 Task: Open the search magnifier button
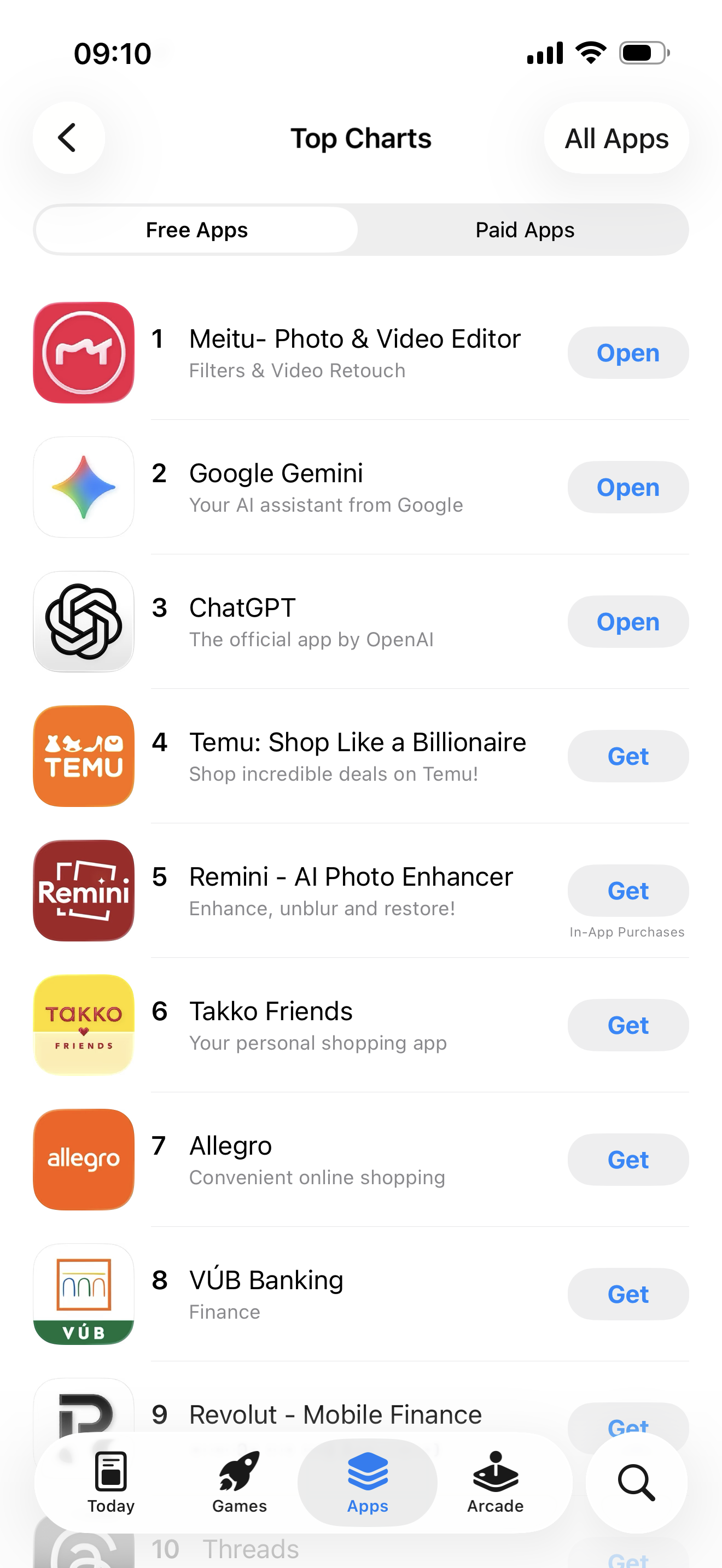tap(636, 1483)
